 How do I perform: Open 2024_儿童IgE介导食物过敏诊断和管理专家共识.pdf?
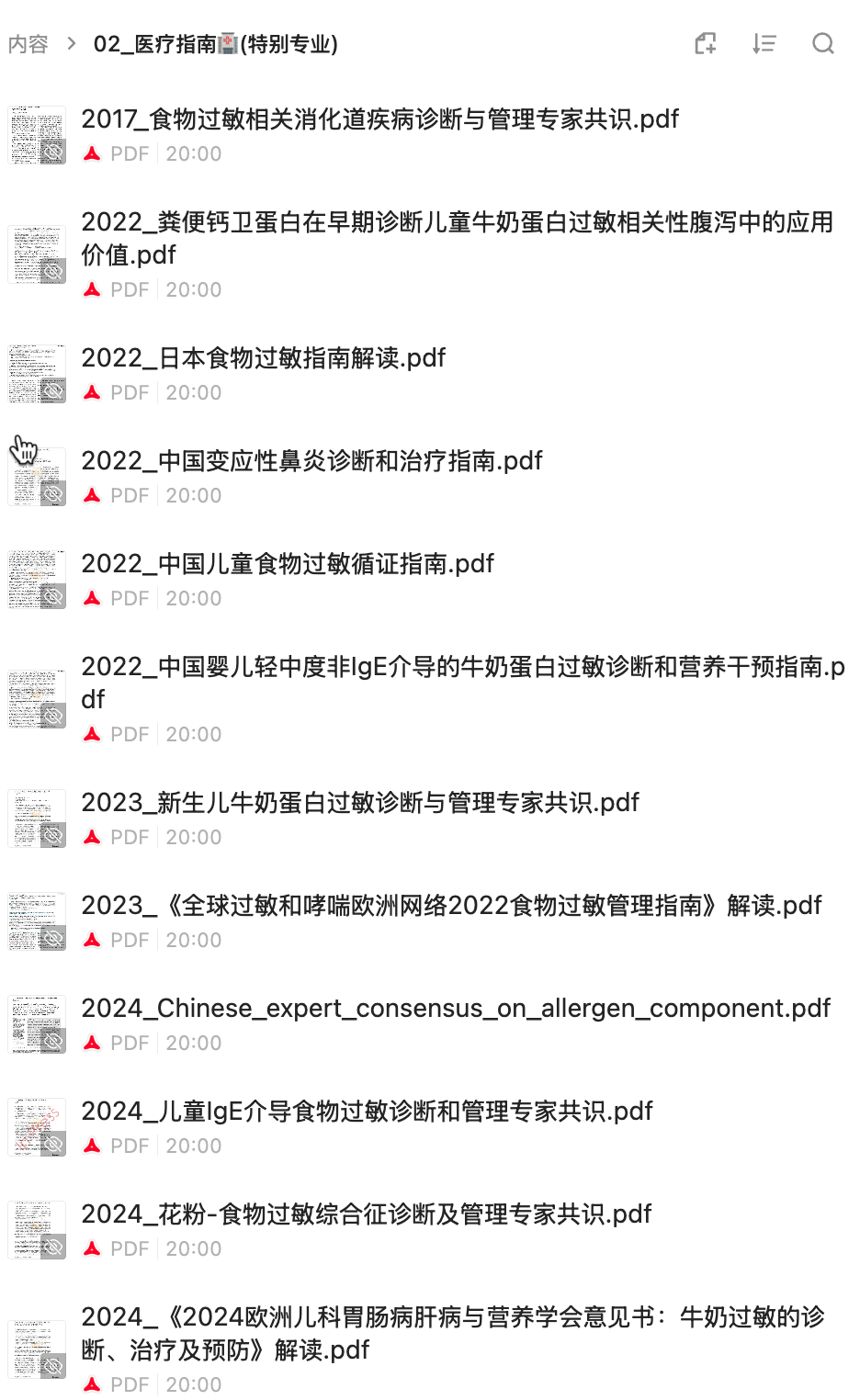point(367,1112)
